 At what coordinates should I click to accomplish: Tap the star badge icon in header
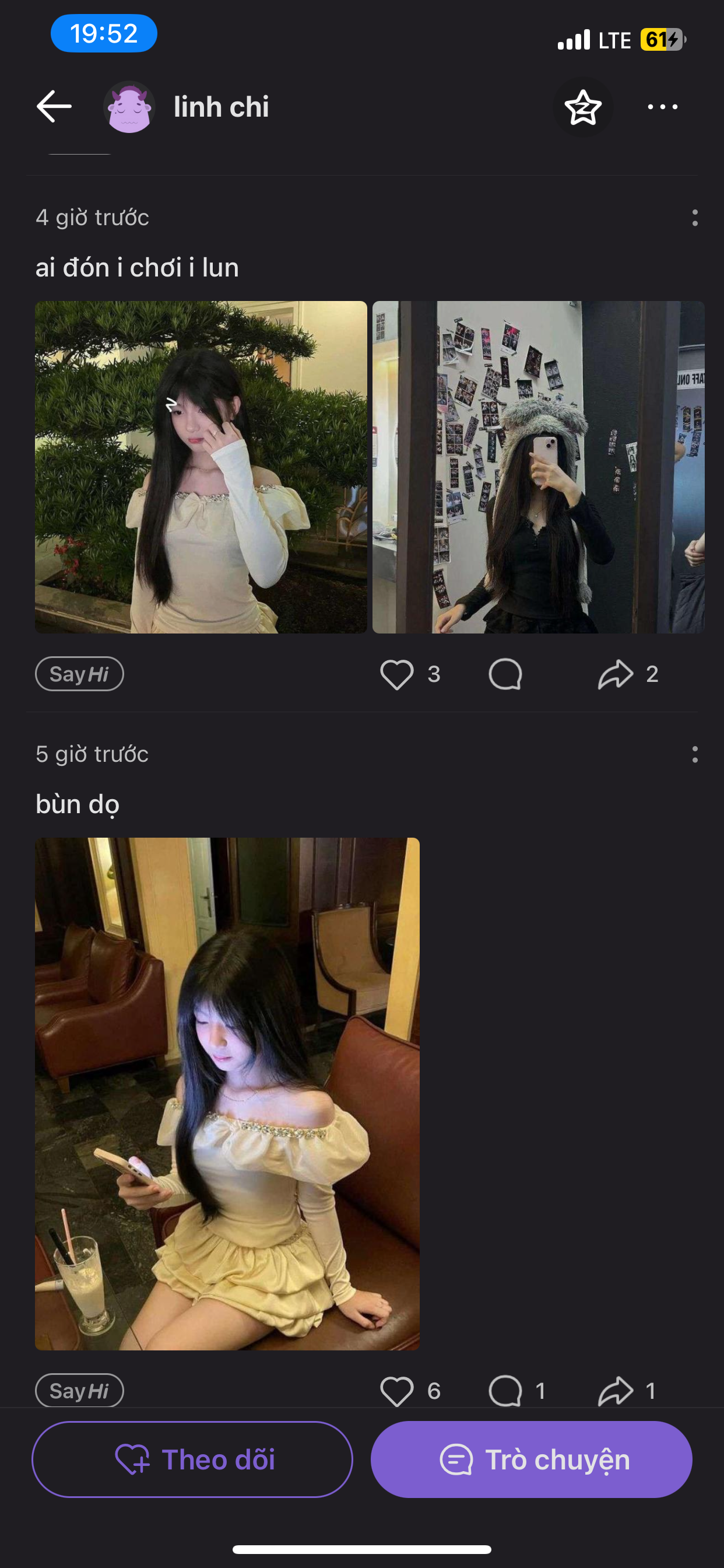pyautogui.click(x=583, y=107)
